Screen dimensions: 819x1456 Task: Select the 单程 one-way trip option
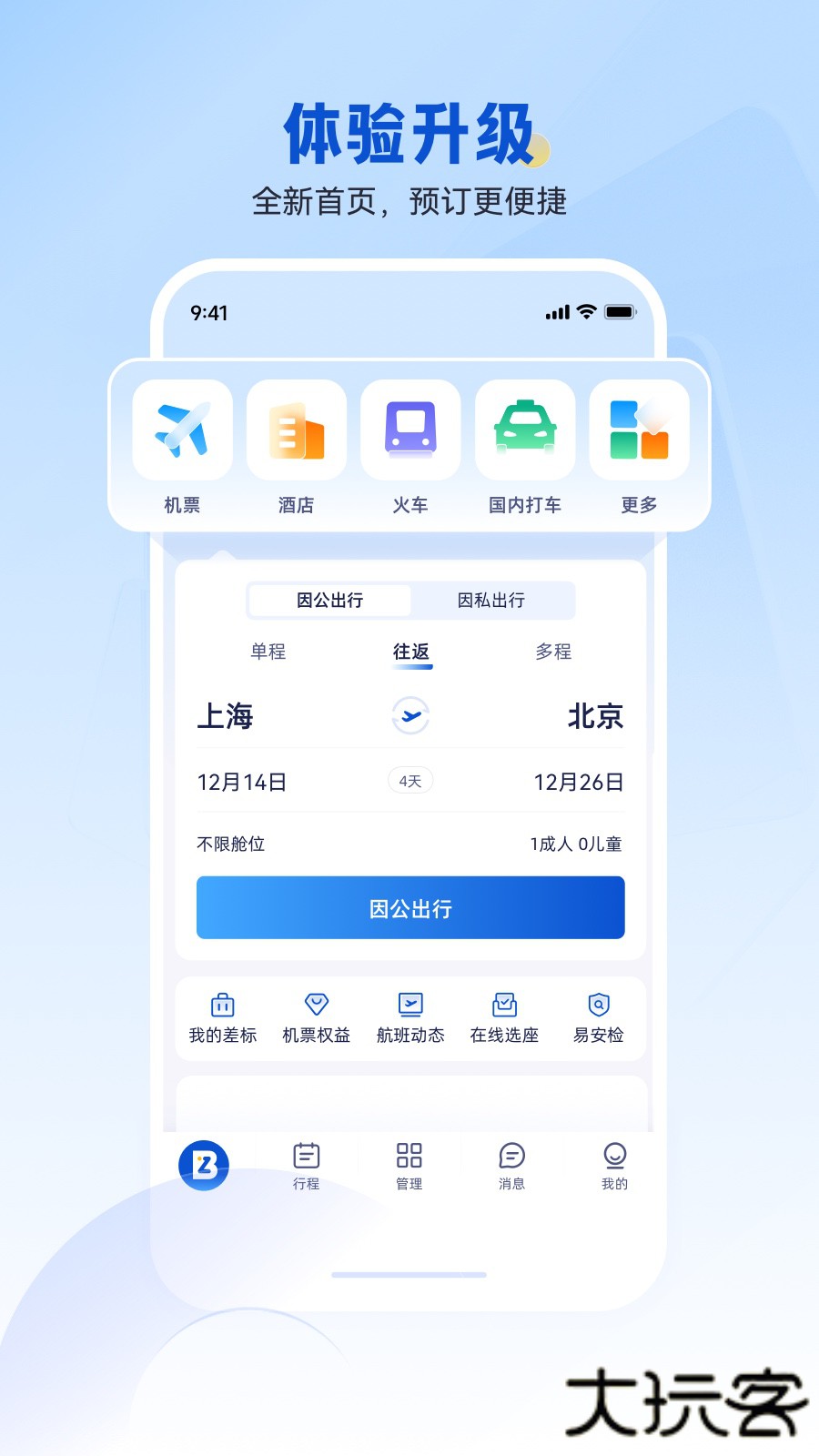coord(268,652)
